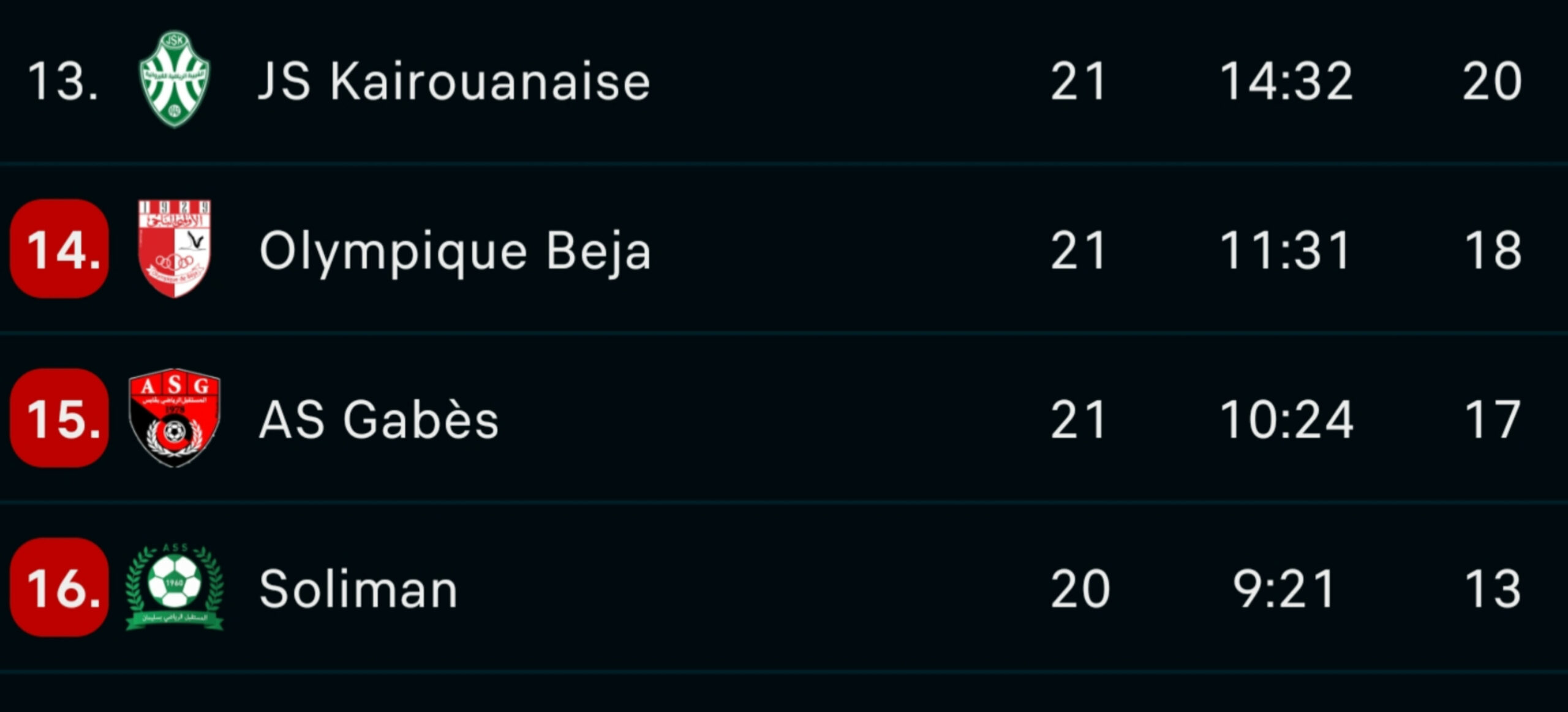View Soliman team details

(x=358, y=589)
